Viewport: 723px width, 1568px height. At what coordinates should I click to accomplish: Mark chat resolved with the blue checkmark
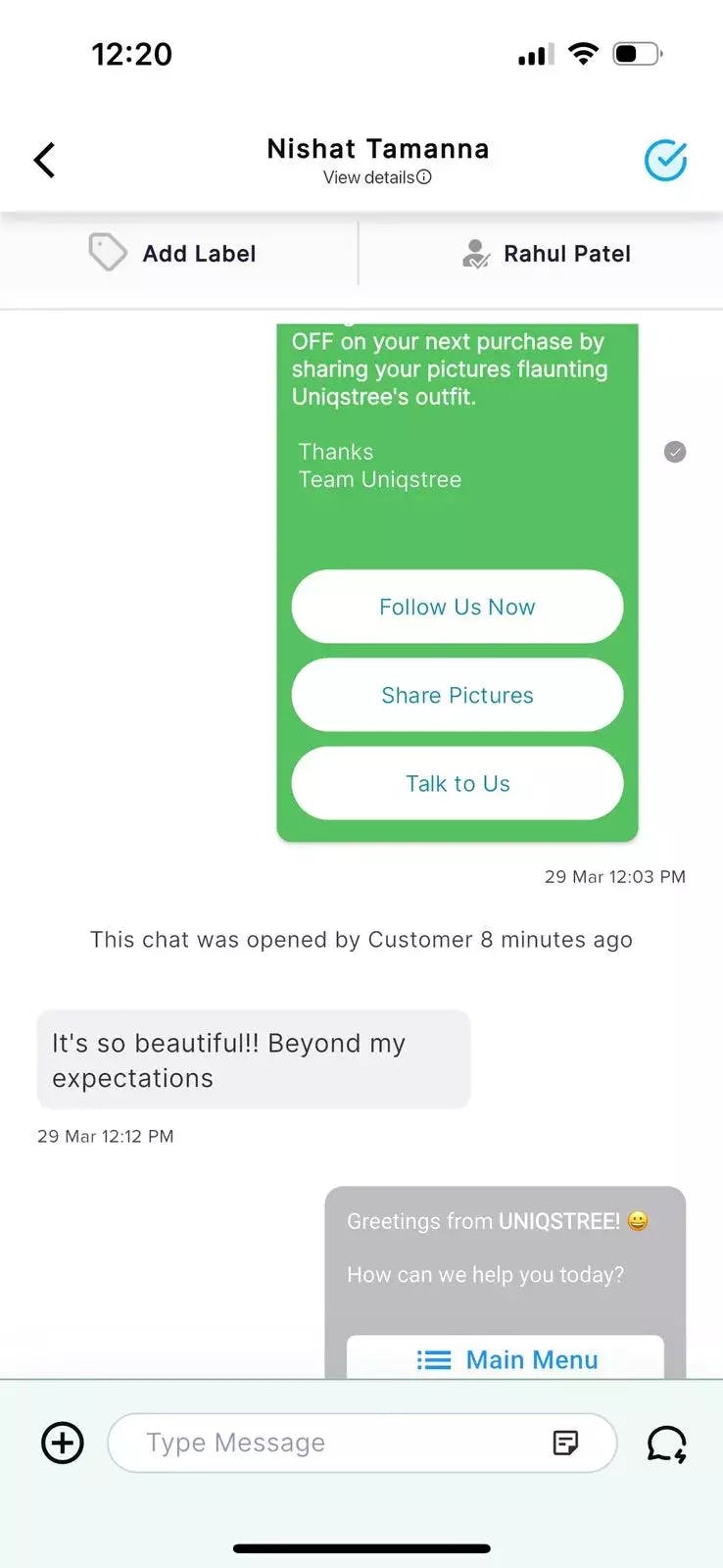pyautogui.click(x=665, y=161)
